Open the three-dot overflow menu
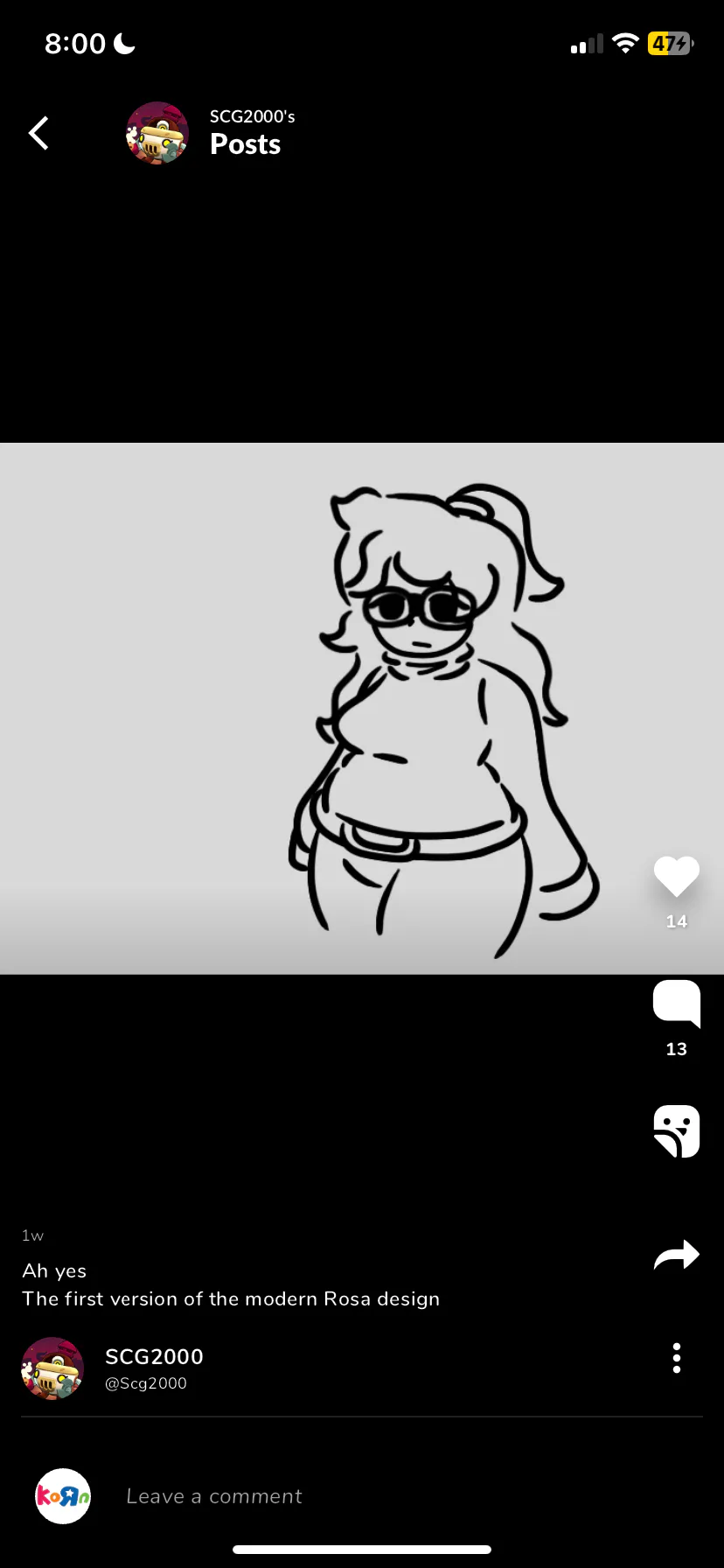 tap(676, 1358)
